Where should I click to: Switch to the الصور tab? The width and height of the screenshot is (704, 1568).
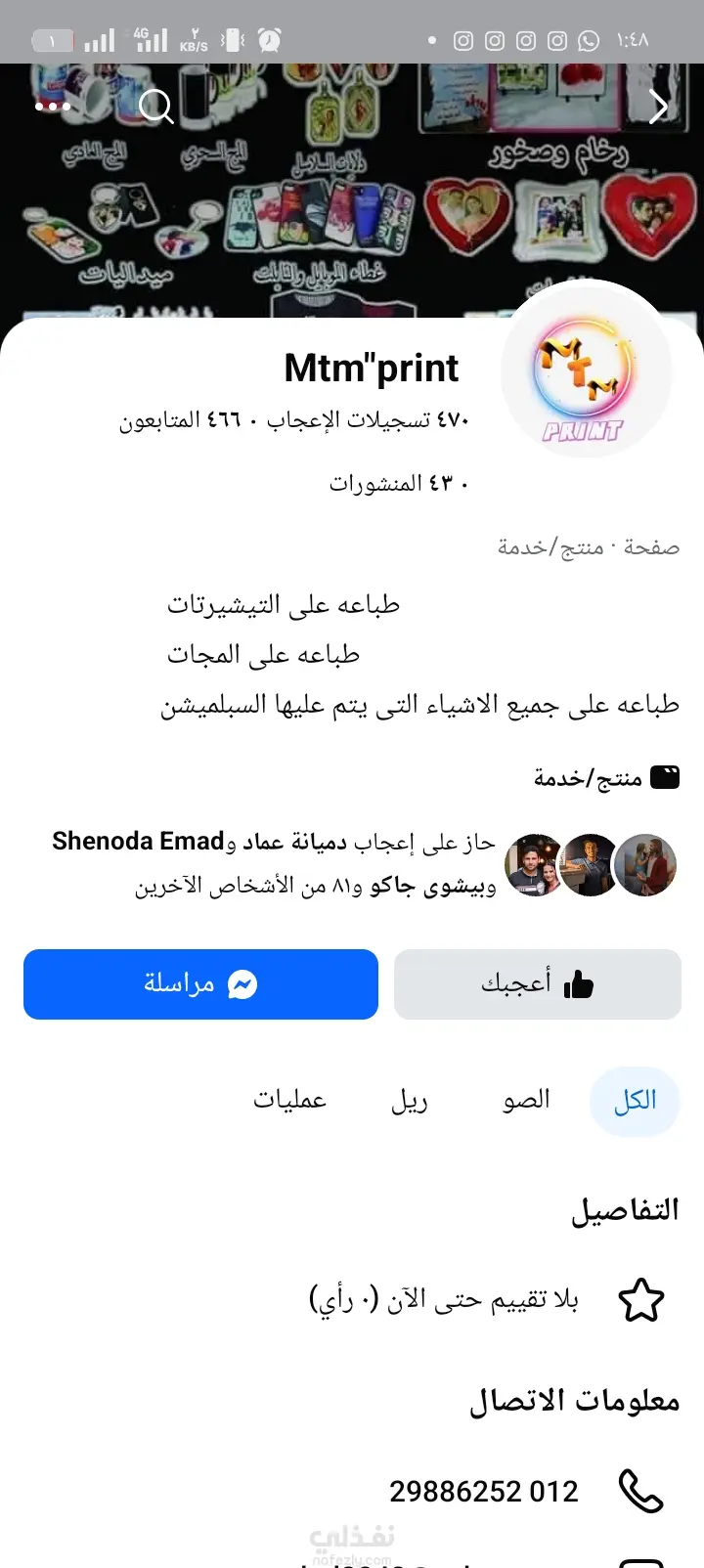point(526,1101)
